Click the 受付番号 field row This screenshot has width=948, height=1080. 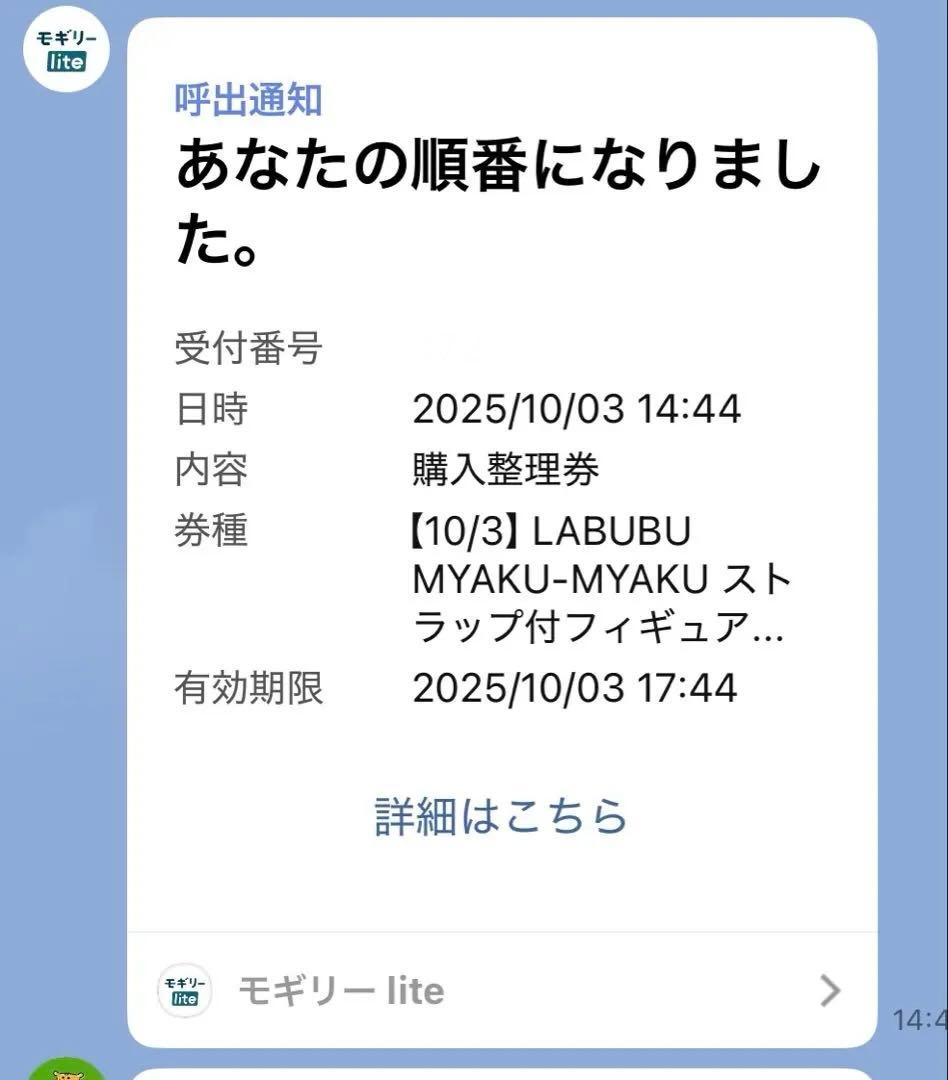247,351
